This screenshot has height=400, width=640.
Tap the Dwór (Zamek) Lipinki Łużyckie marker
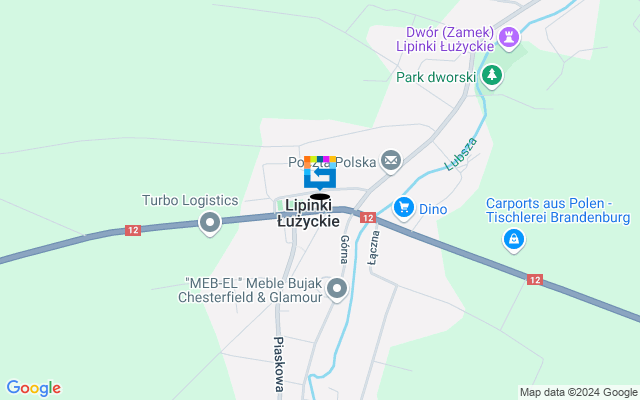[x=511, y=38]
